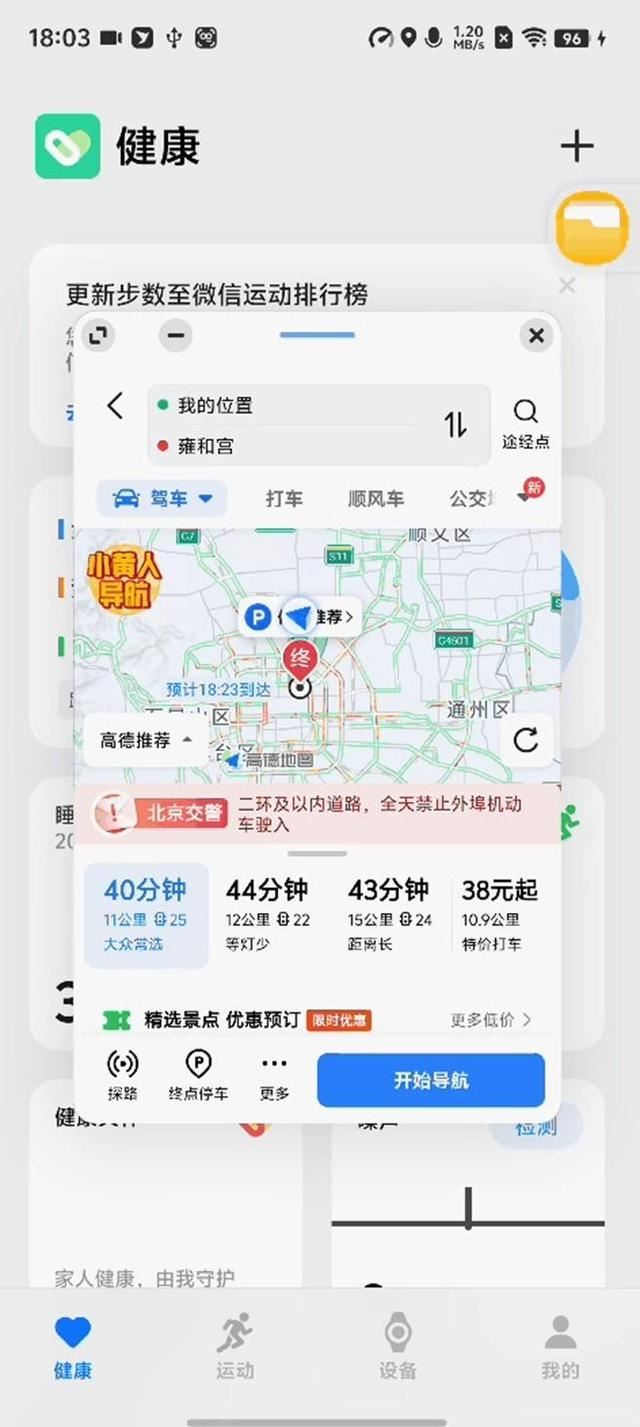Open the 高德推荐 route preference dropdown

click(145, 741)
